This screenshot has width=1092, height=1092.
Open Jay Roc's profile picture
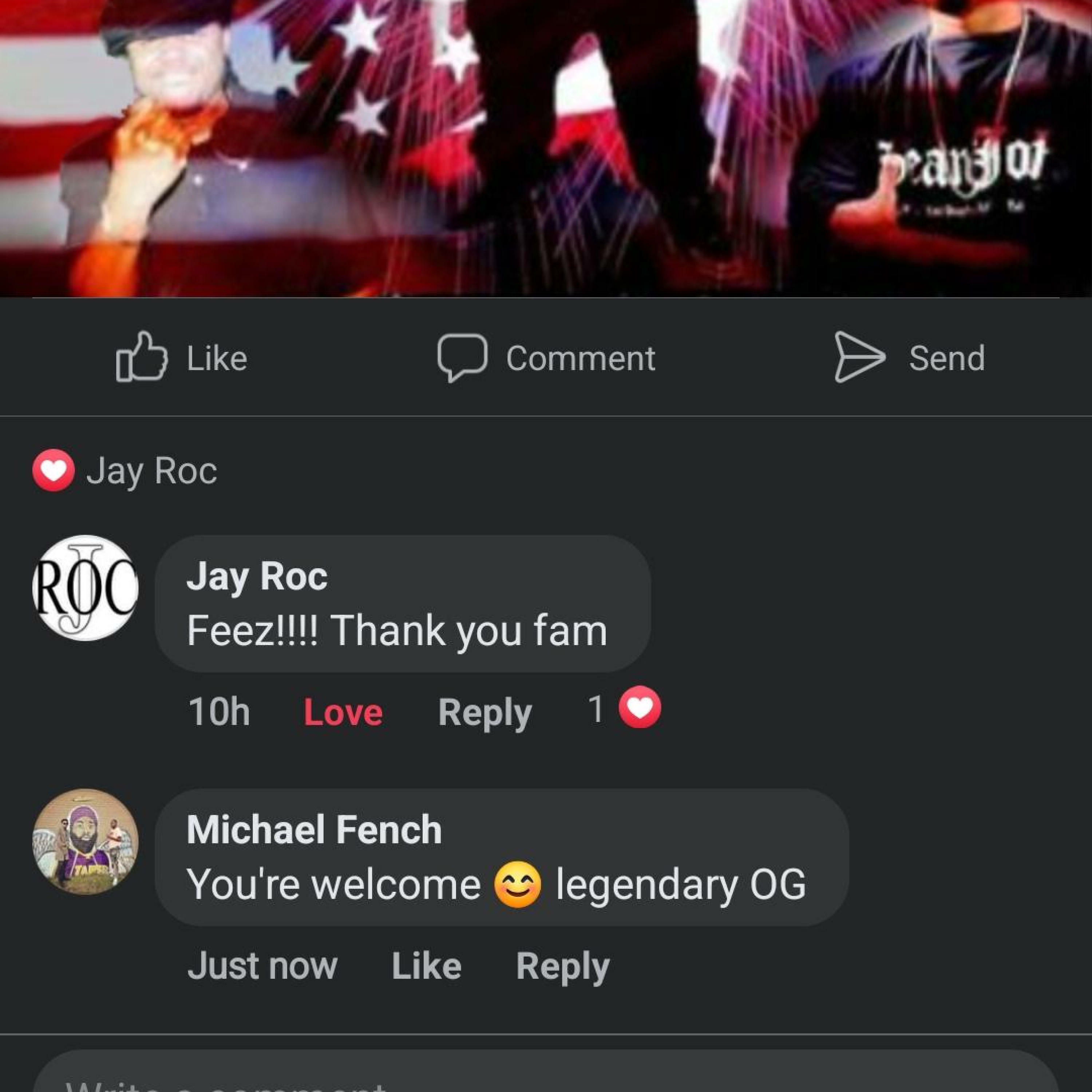click(85, 588)
